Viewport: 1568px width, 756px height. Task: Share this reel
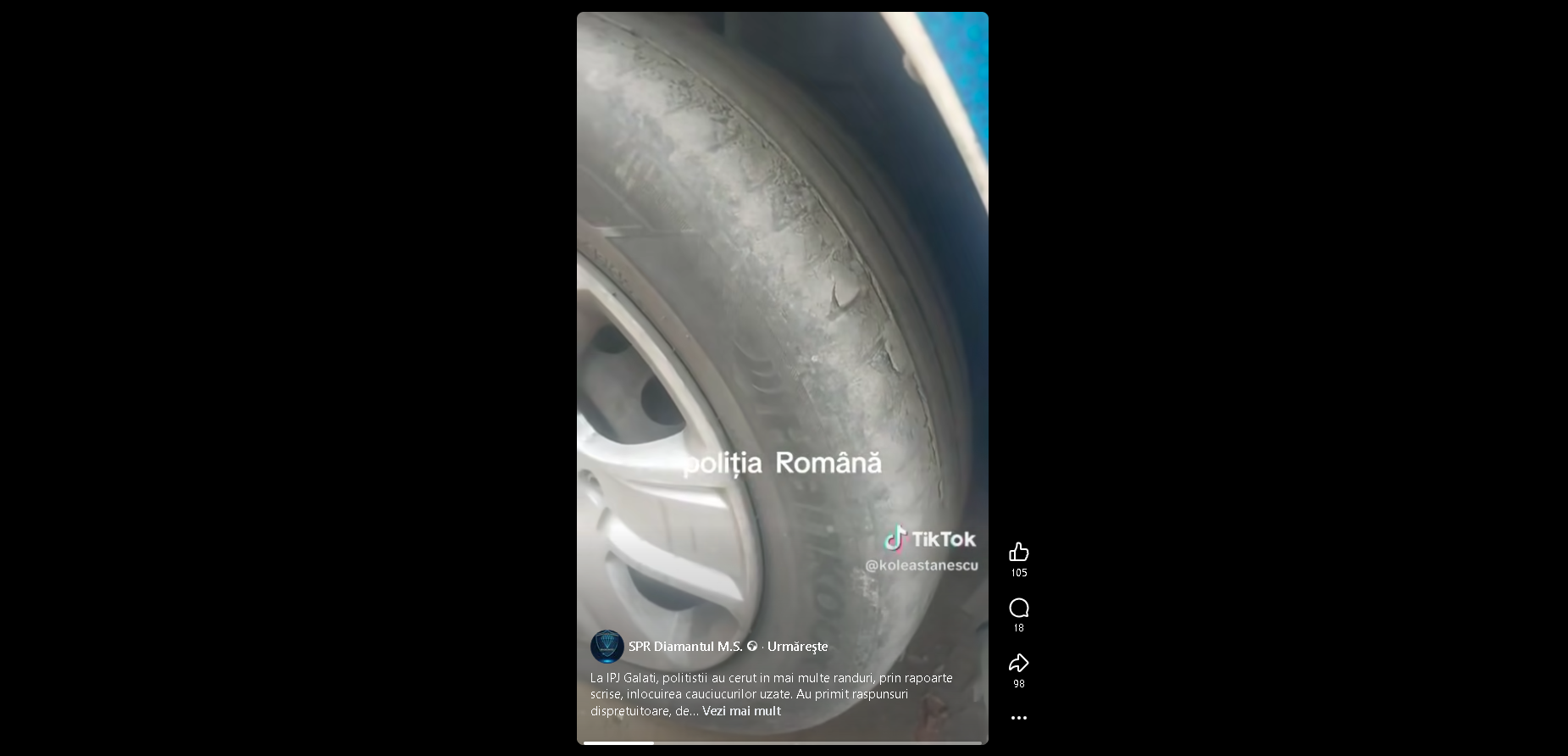(x=1018, y=663)
